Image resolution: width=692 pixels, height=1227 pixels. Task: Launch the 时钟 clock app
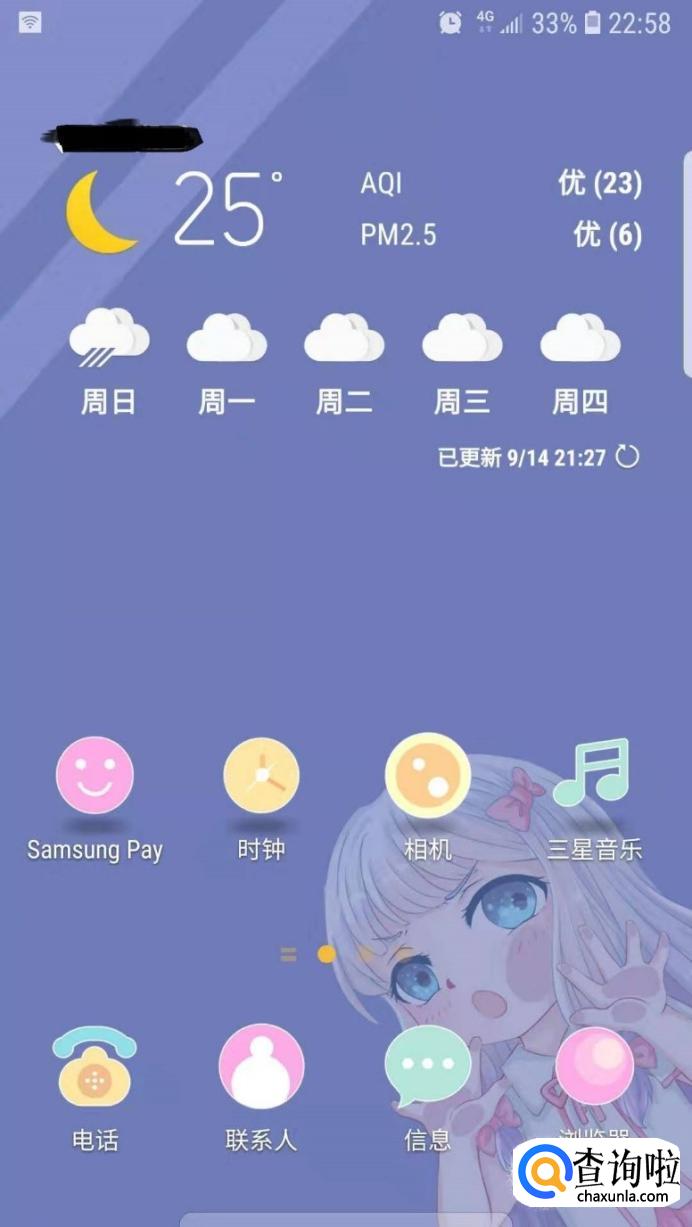(261, 776)
